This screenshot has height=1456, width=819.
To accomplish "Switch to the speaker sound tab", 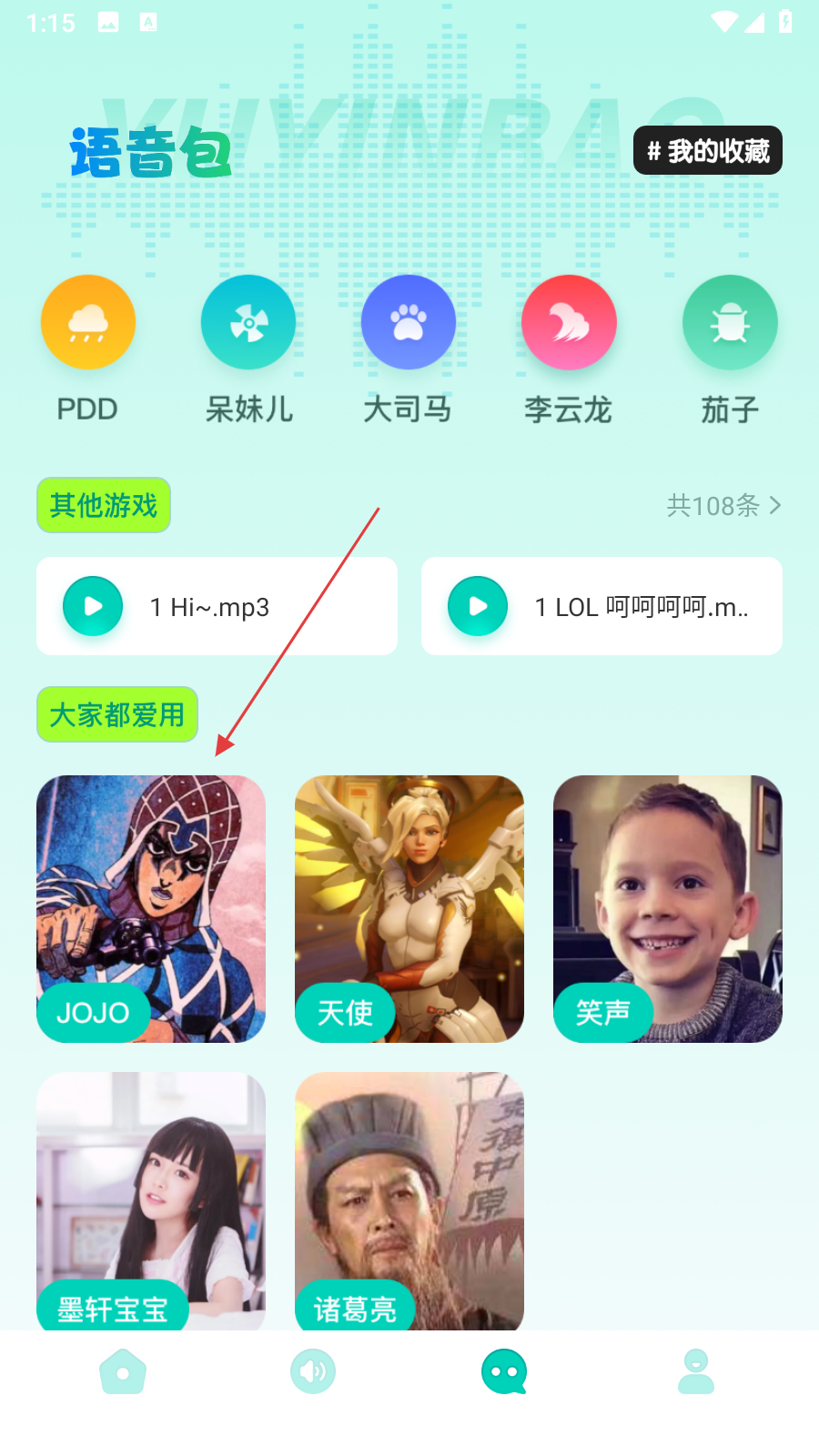I will (313, 1372).
